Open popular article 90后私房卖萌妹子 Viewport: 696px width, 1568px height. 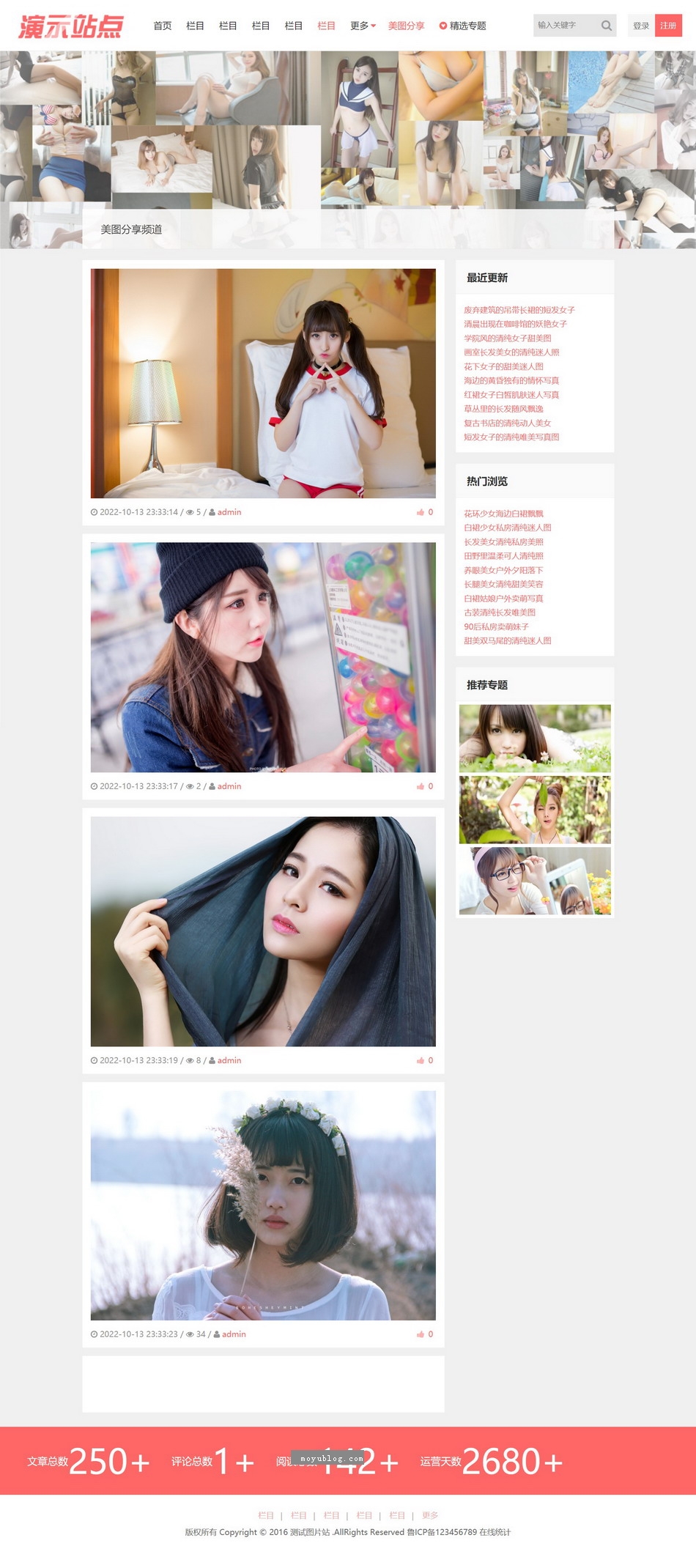click(496, 626)
